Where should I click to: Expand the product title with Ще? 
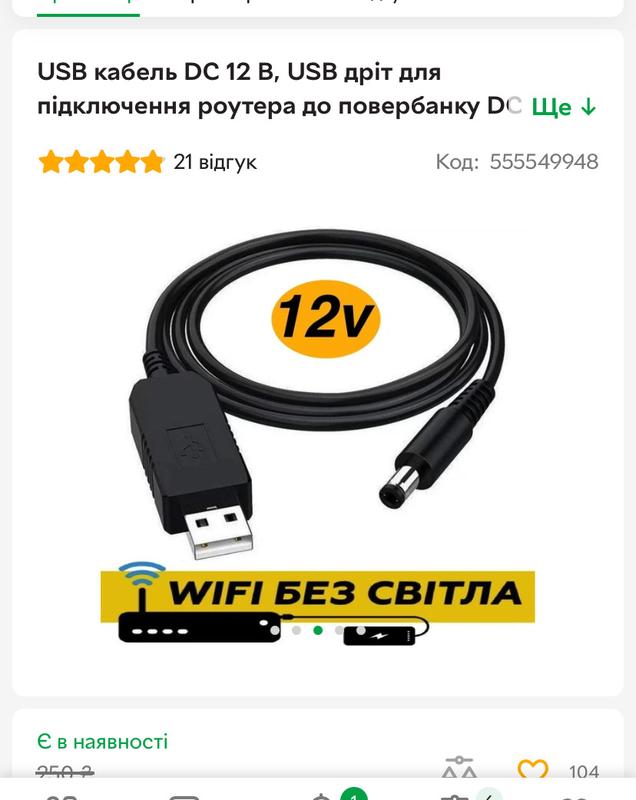(563, 107)
